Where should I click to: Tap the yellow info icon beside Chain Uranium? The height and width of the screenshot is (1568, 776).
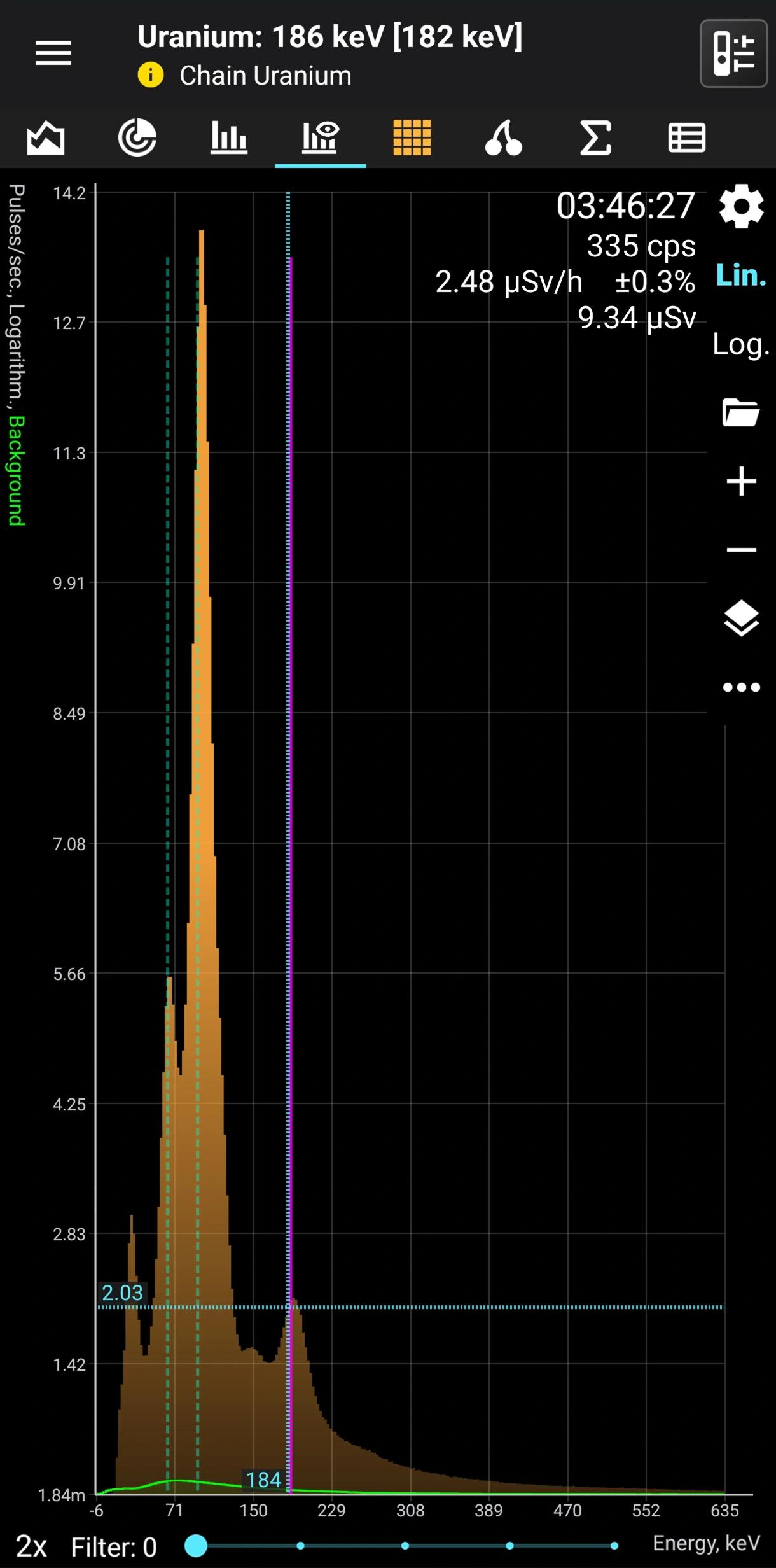coord(151,75)
